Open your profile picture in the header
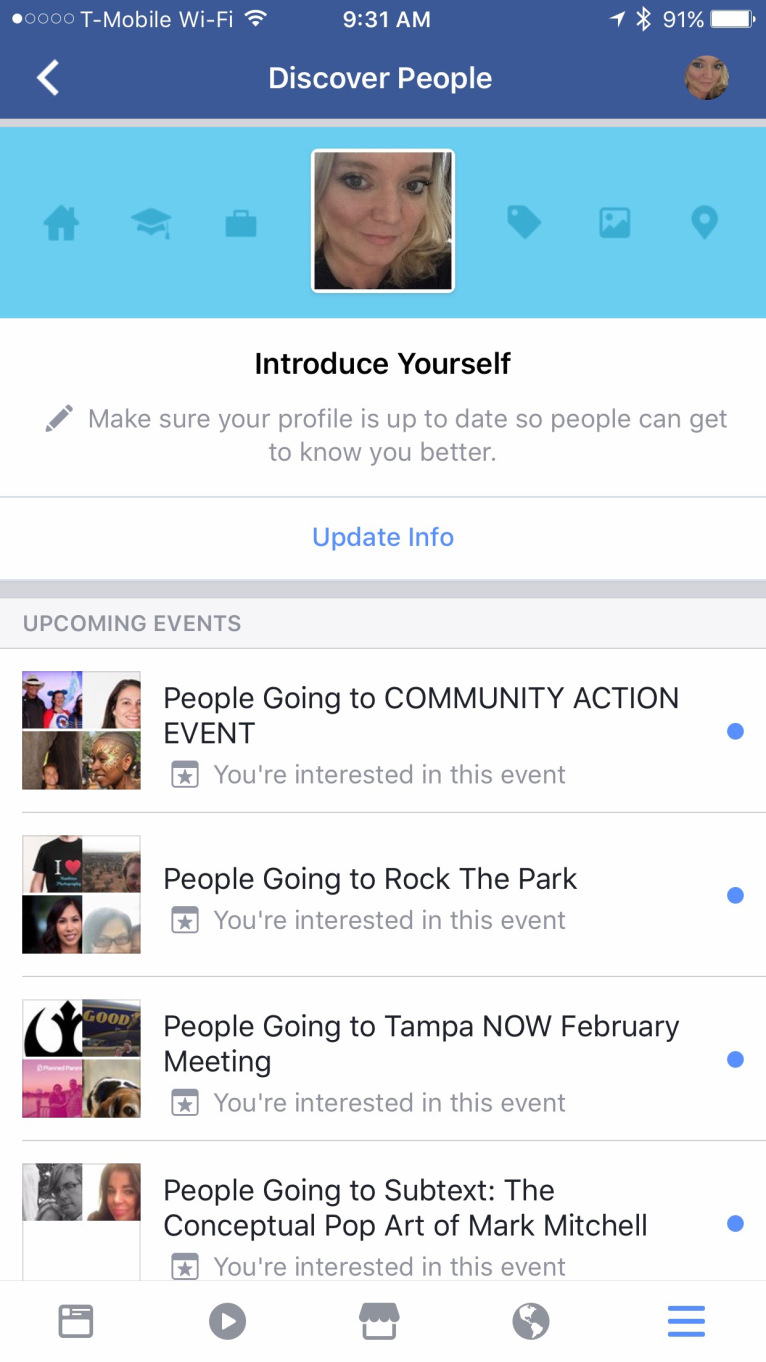 coord(706,78)
